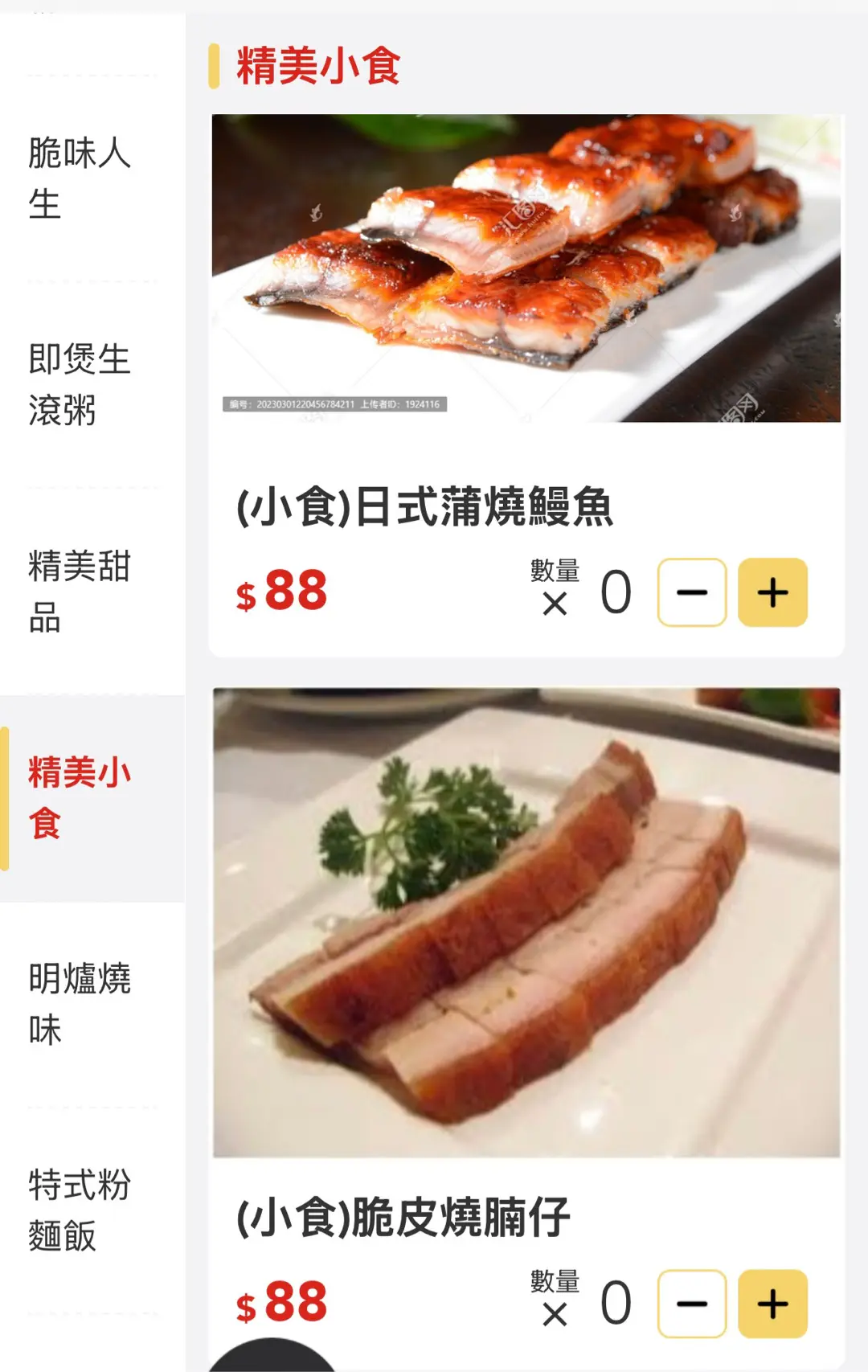Add one 脆皮燒腩仔 to the order
The width and height of the screenshot is (868, 1372).
(772, 1304)
